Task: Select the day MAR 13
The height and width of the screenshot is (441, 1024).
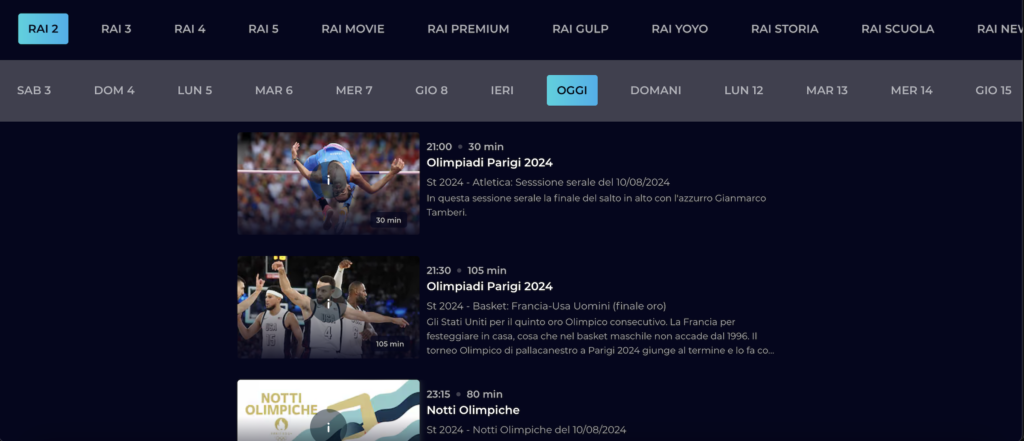Action: coord(826,90)
